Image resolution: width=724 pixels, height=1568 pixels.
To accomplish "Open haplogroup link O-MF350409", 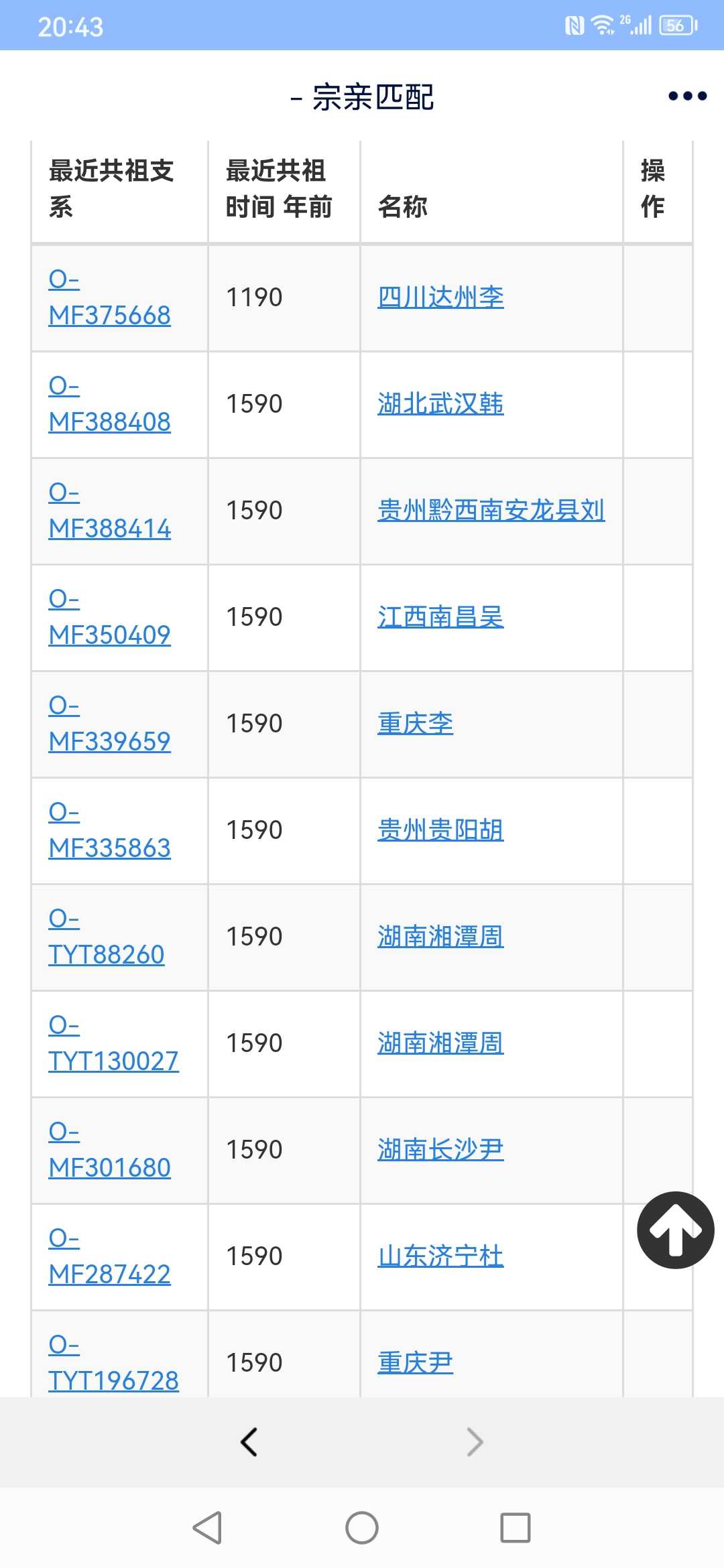I will pos(110,616).
